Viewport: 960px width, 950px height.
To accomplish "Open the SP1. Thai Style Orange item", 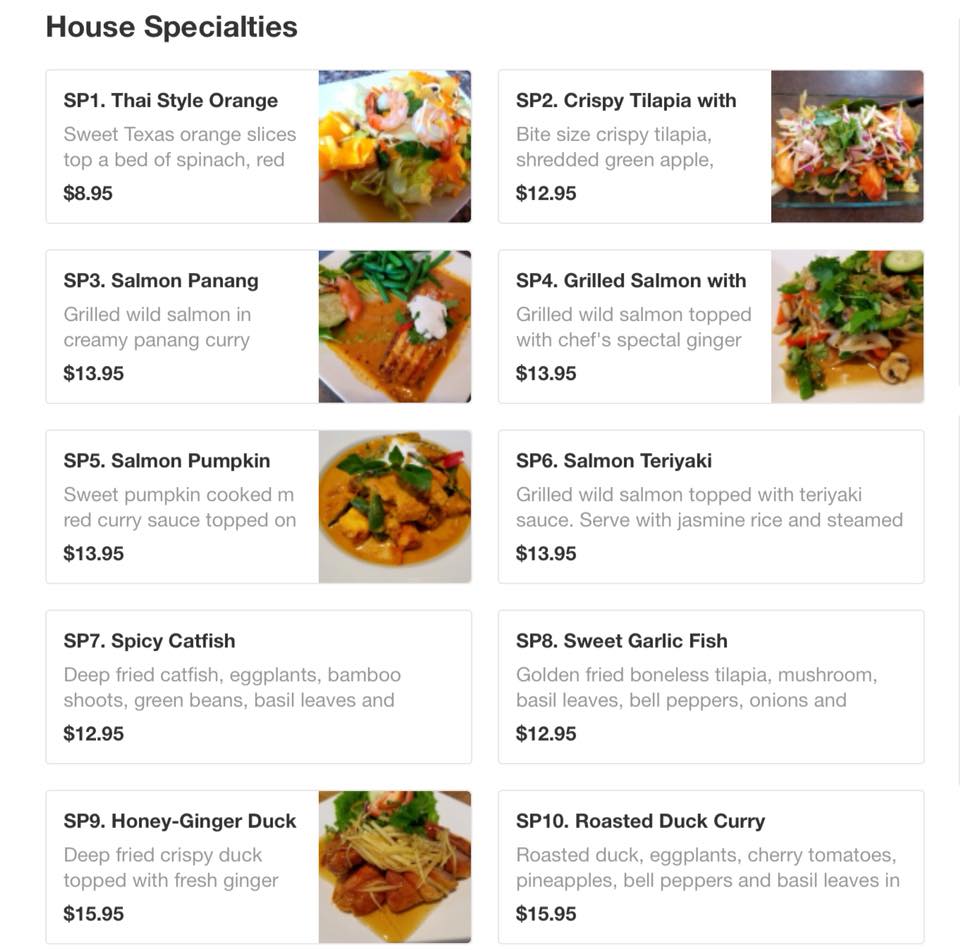I will pos(258,146).
